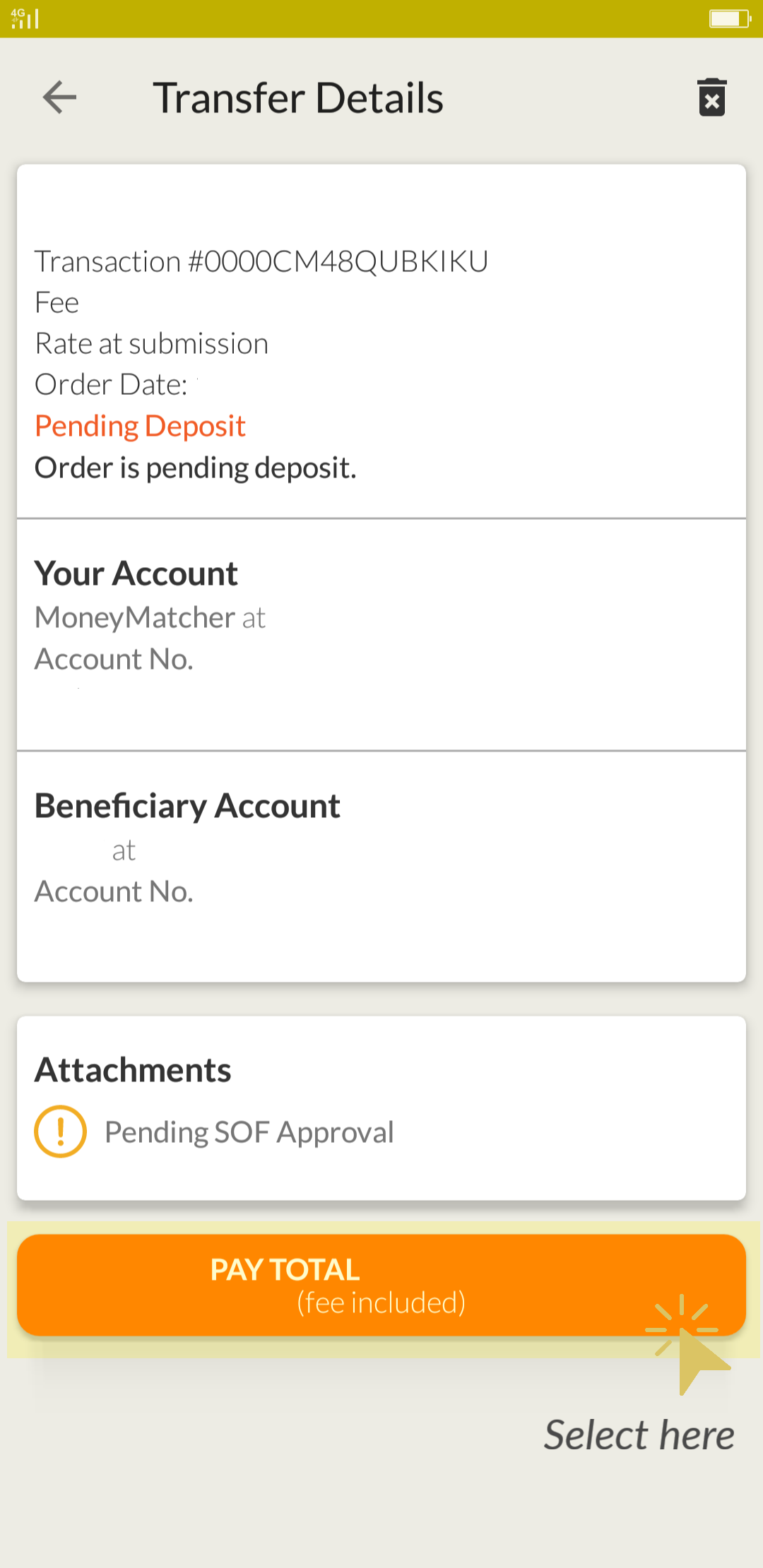Screen dimensions: 763x1568
Task: Tap the Rate at submission line
Action: [x=151, y=343]
